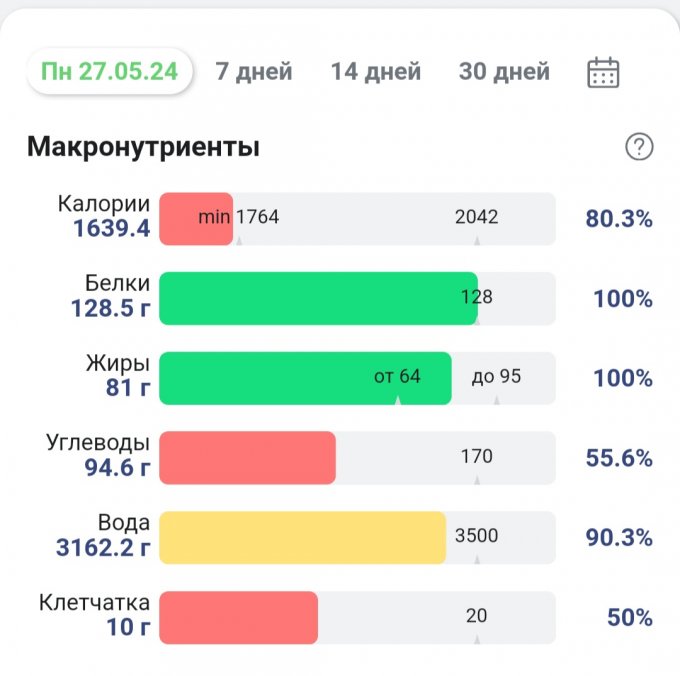Switch to the 7 дней period
This screenshot has width=680, height=676.
(254, 72)
